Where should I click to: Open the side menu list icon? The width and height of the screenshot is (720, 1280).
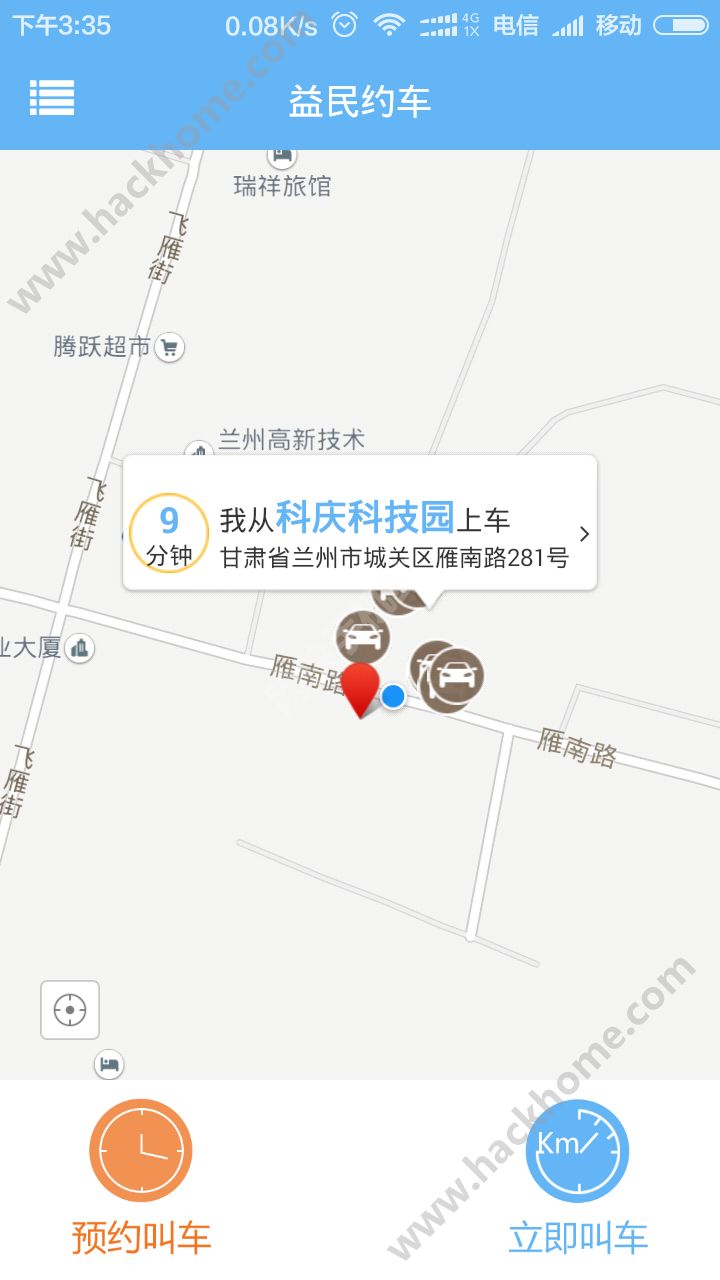(x=52, y=98)
